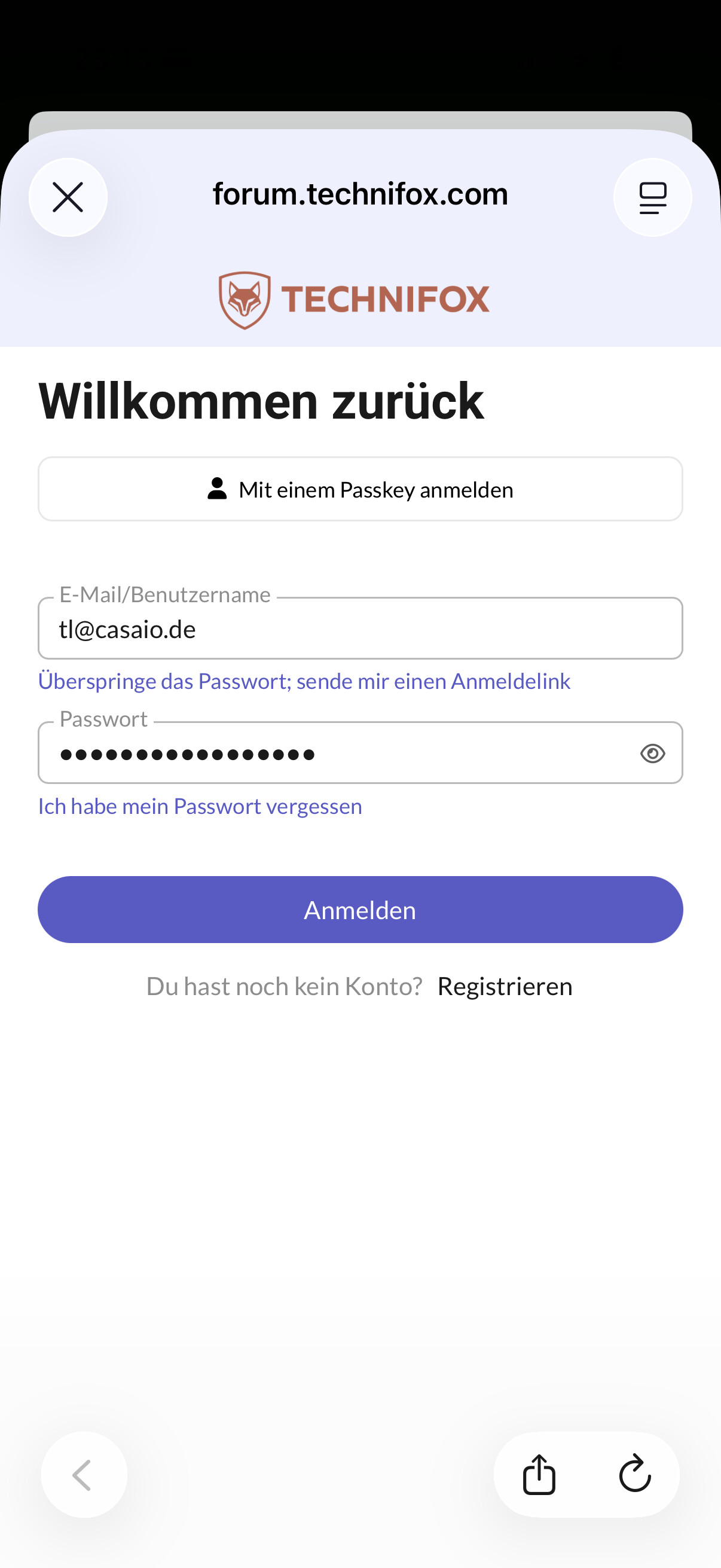721x1568 pixels.
Task: Close the in-app browser
Action: [68, 197]
